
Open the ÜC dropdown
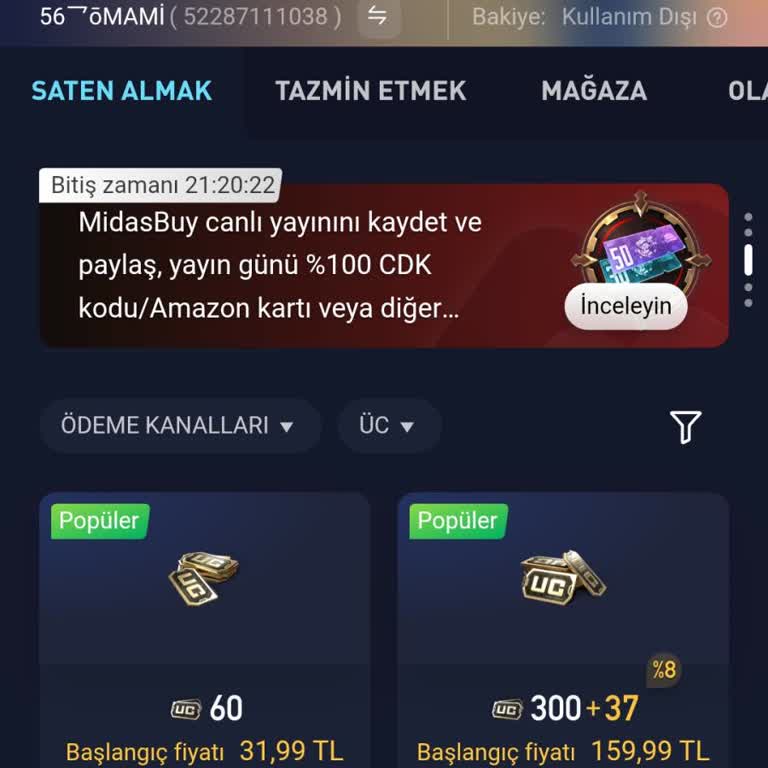coord(388,426)
